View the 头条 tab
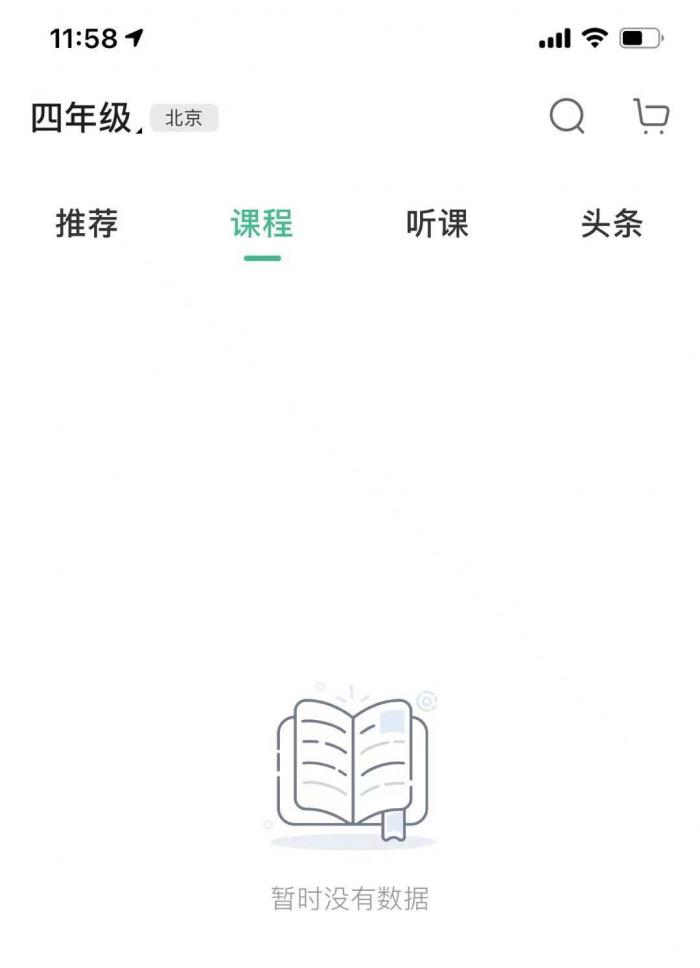The height and width of the screenshot is (968, 700). 611,224
